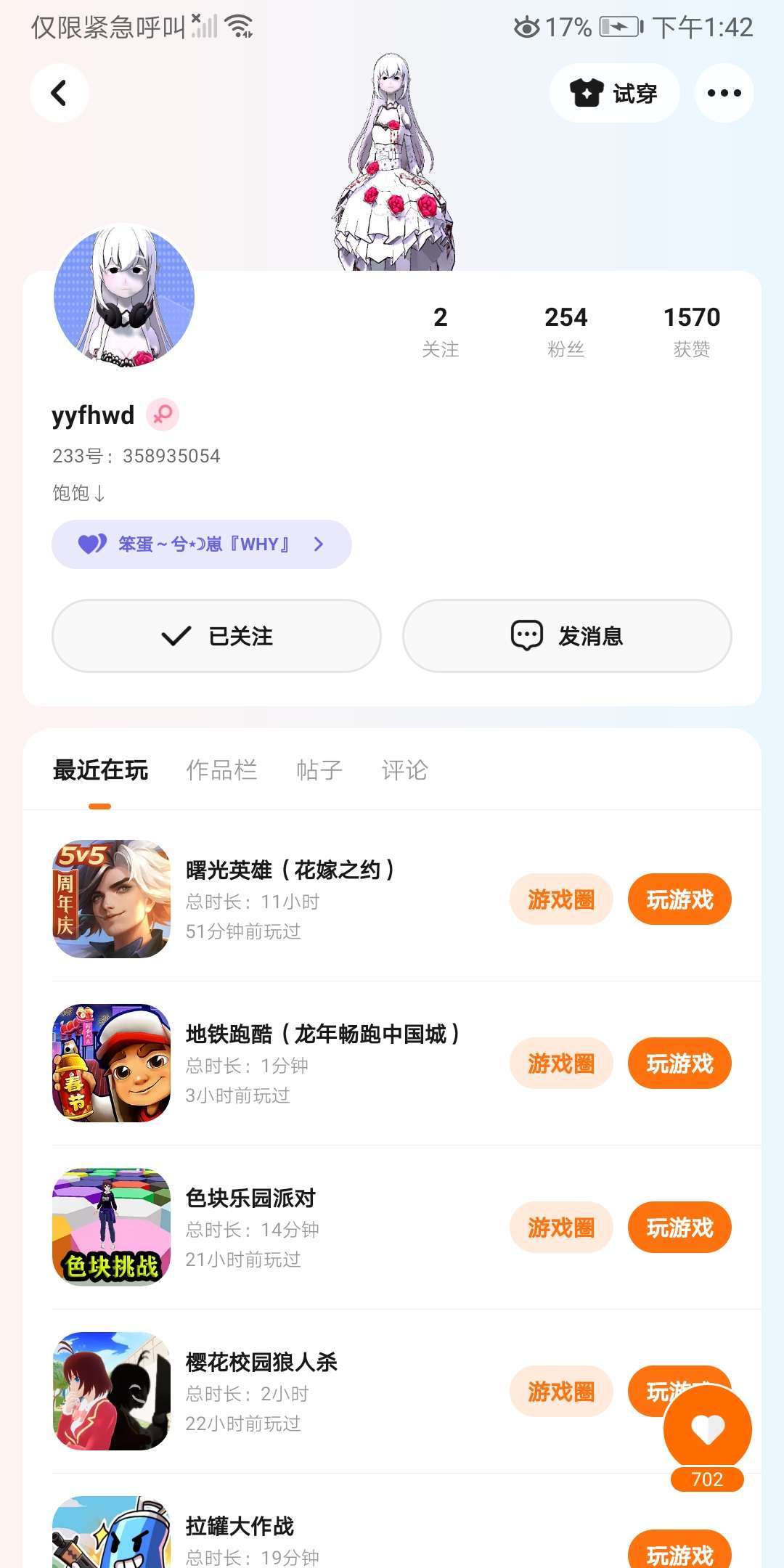This screenshot has width=784, height=1568.
Task: Launch 色块乐园派对 with 玩游戏
Action: [x=679, y=1228]
